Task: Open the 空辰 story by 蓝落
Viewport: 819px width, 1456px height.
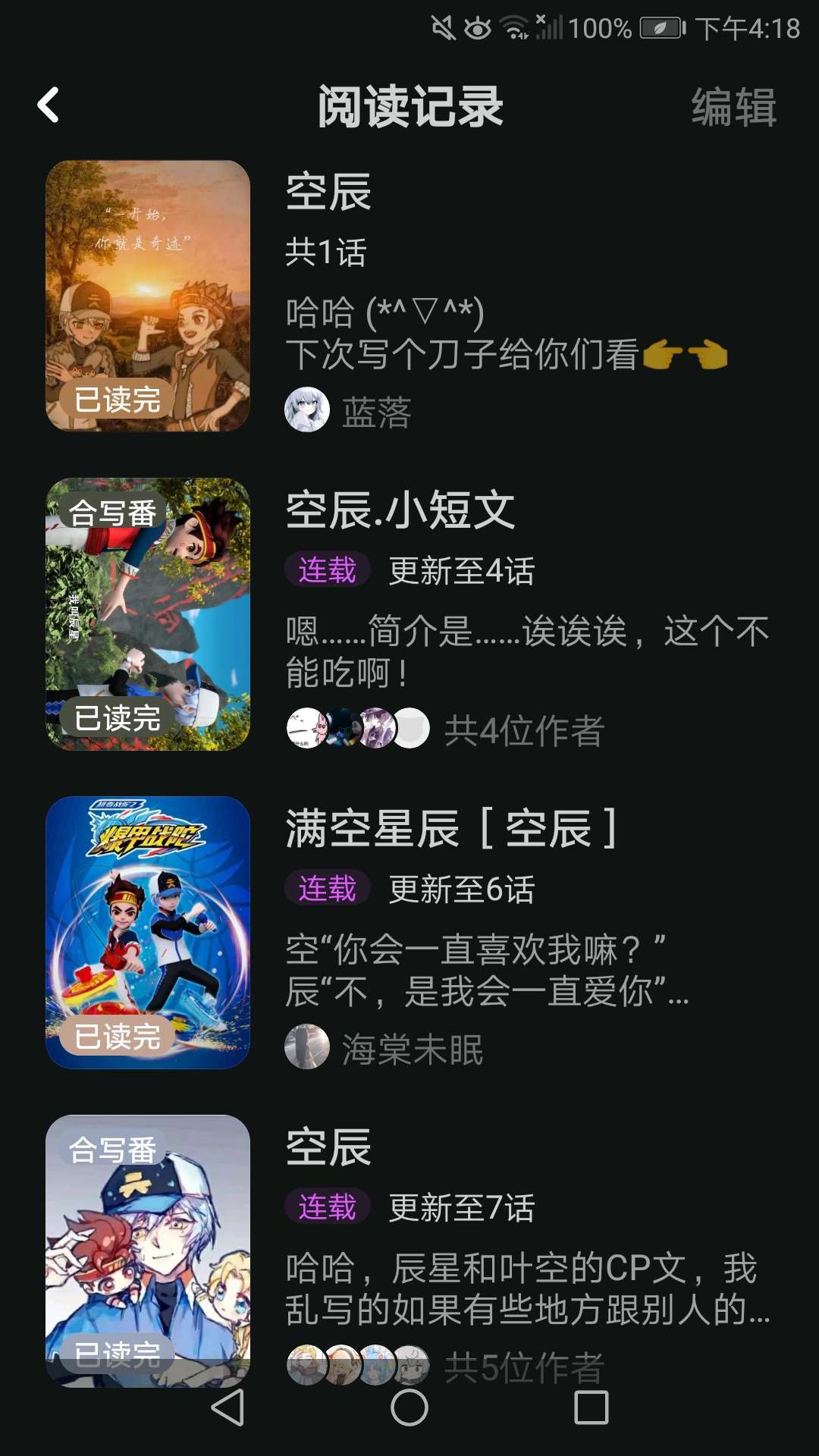Action: [328, 192]
